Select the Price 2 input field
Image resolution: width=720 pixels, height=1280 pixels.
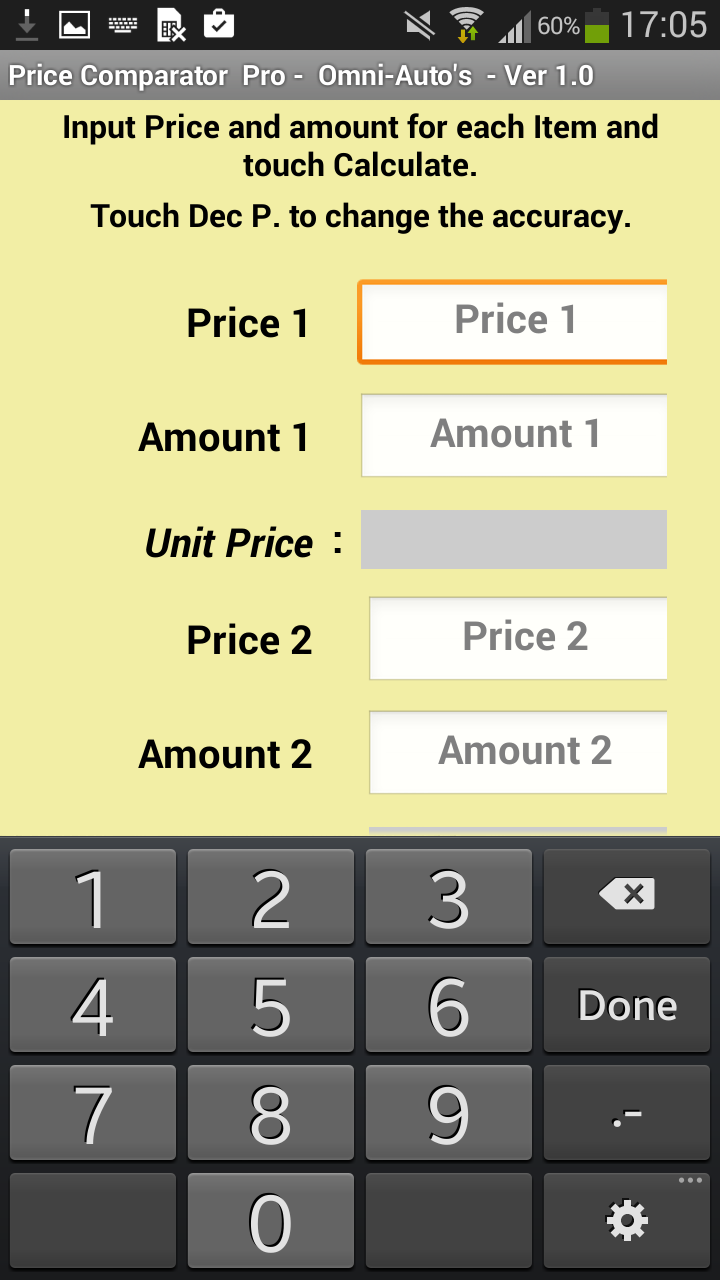tap(518, 638)
